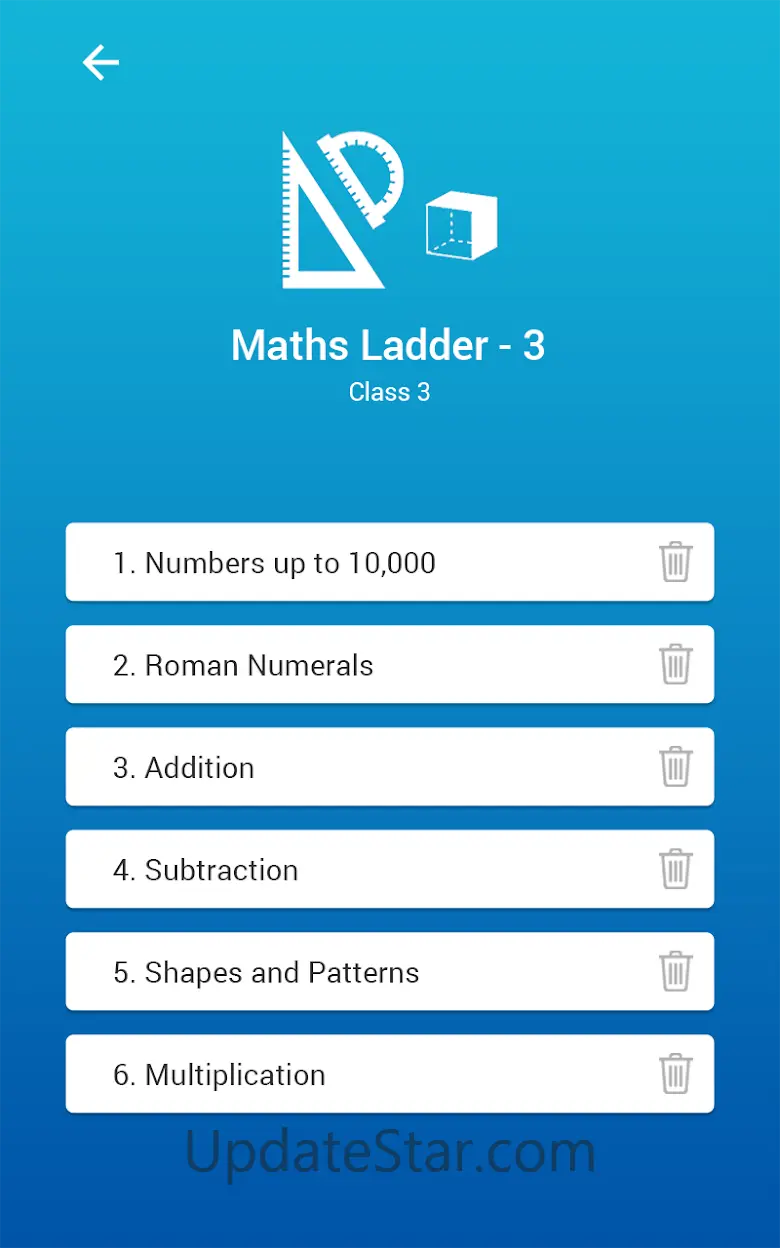Delete the Subtraction chapter
Viewport: 780px width, 1248px height.
pyautogui.click(x=676, y=869)
